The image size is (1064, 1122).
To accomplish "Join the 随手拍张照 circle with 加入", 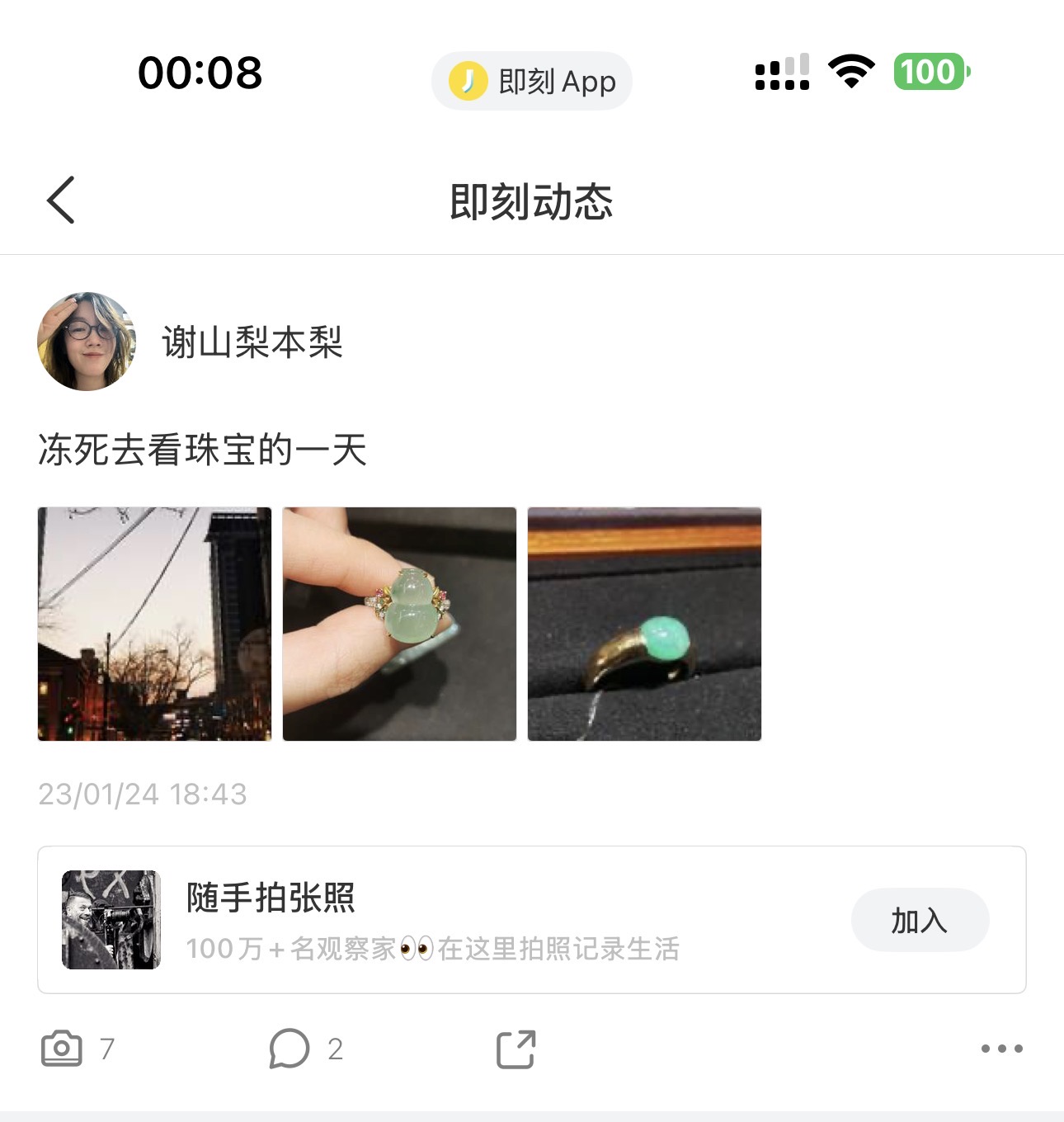I will click(919, 920).
